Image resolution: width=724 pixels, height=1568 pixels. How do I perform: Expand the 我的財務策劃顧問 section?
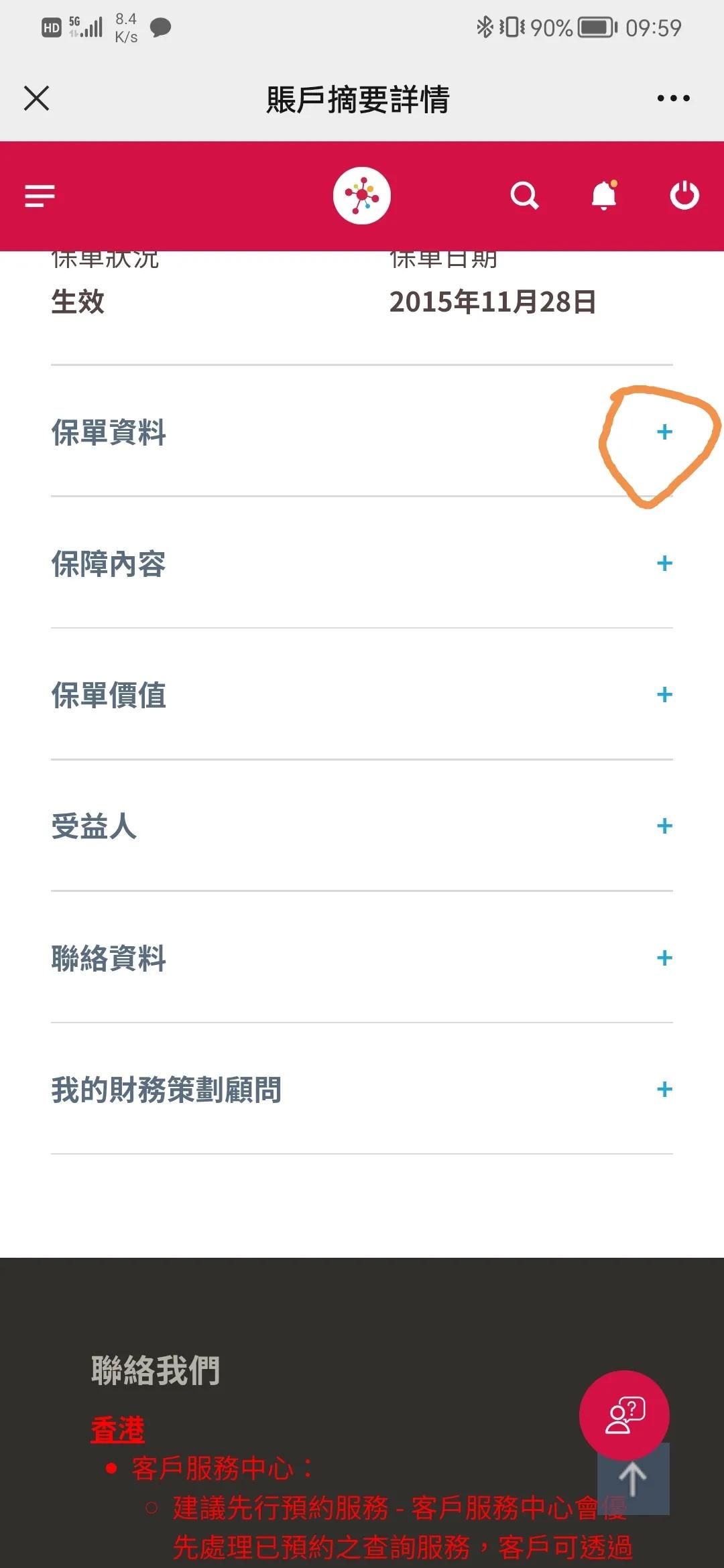pos(663,1089)
